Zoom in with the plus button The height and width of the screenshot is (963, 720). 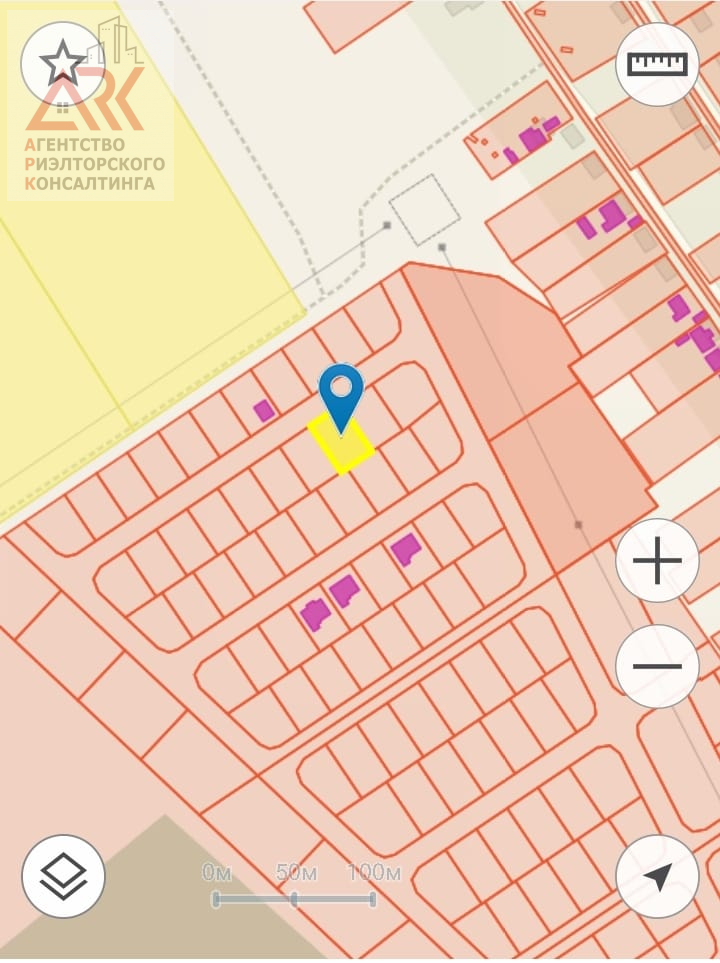[x=657, y=561]
